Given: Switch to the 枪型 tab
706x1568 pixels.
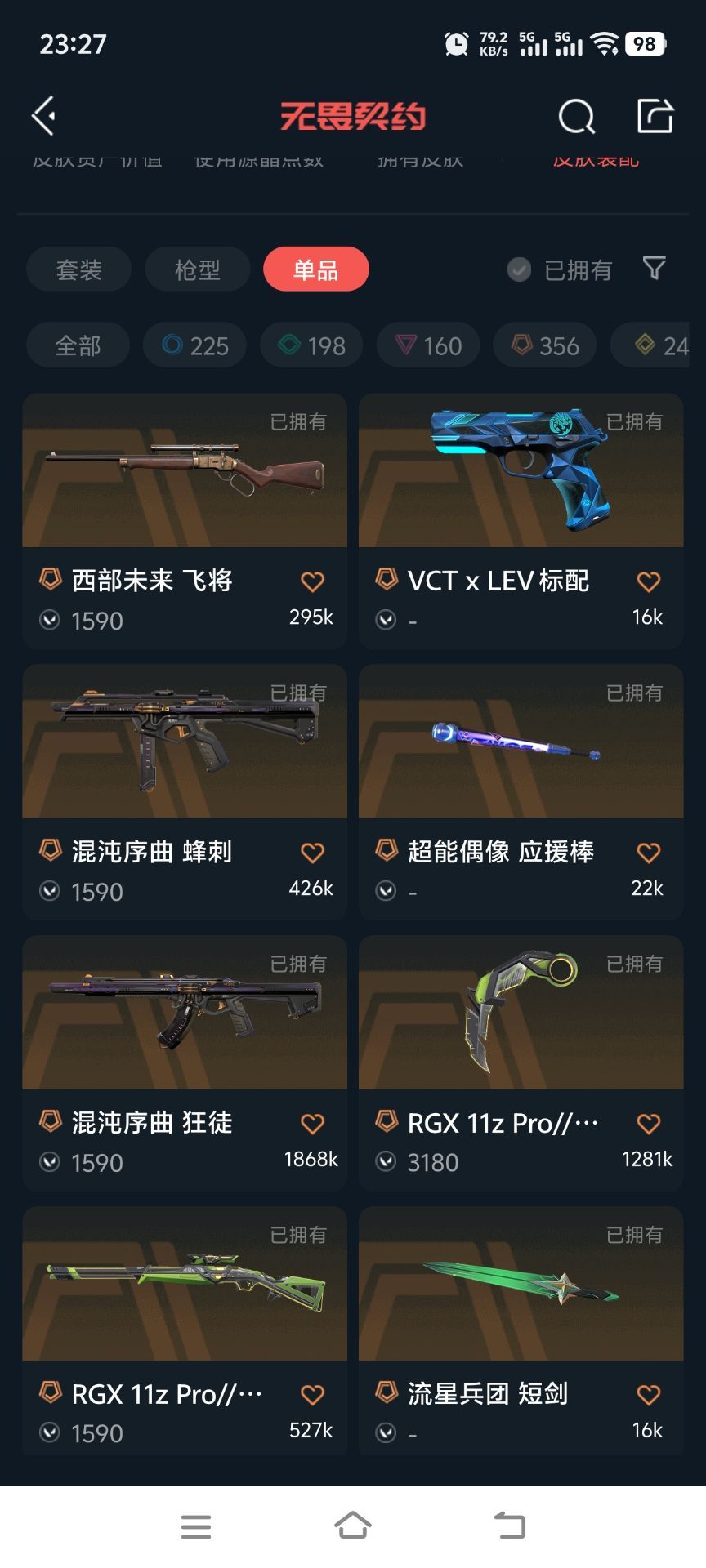Looking at the screenshot, I should click(x=197, y=269).
